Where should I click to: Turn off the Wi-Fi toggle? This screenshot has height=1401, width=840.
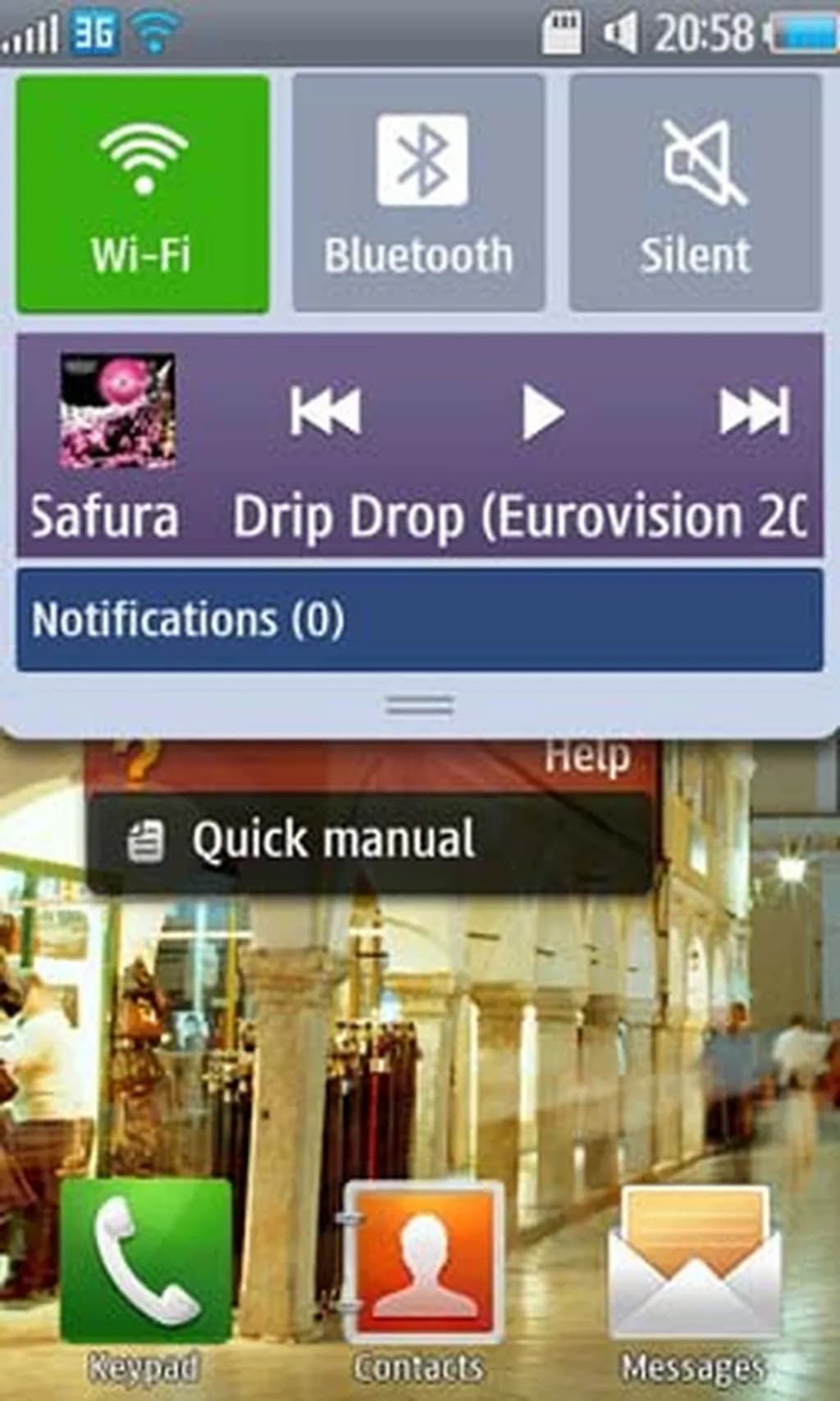tap(143, 194)
